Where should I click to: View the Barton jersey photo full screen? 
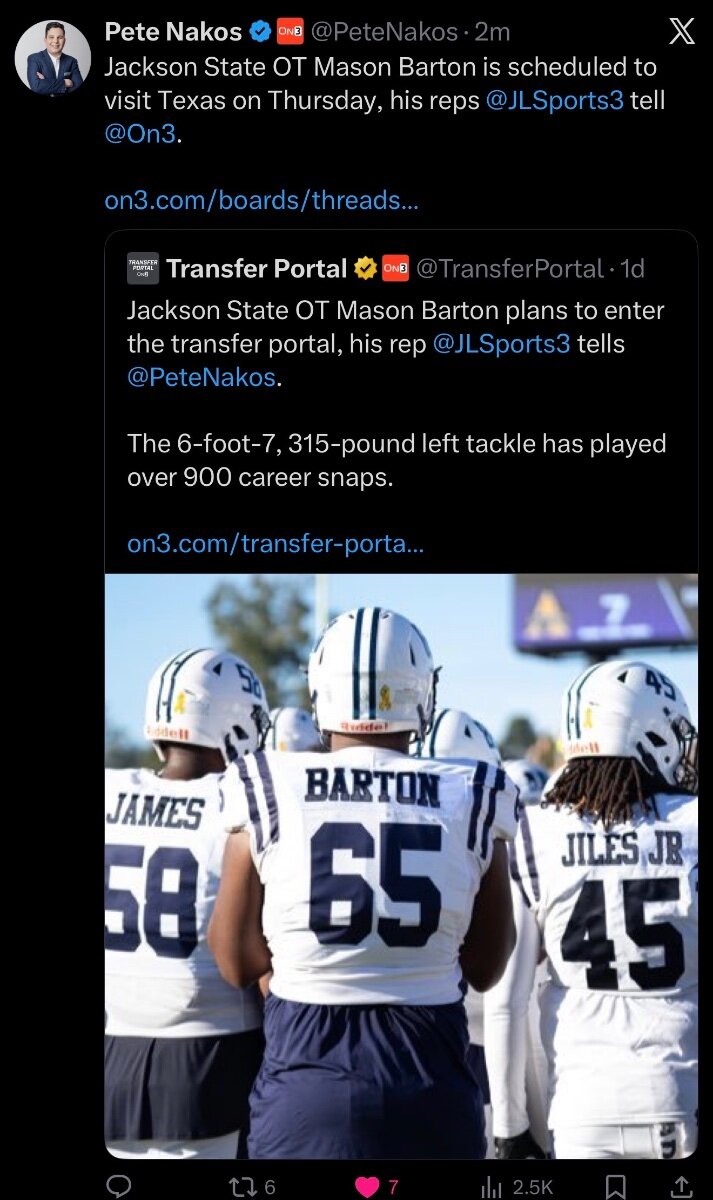[401, 865]
